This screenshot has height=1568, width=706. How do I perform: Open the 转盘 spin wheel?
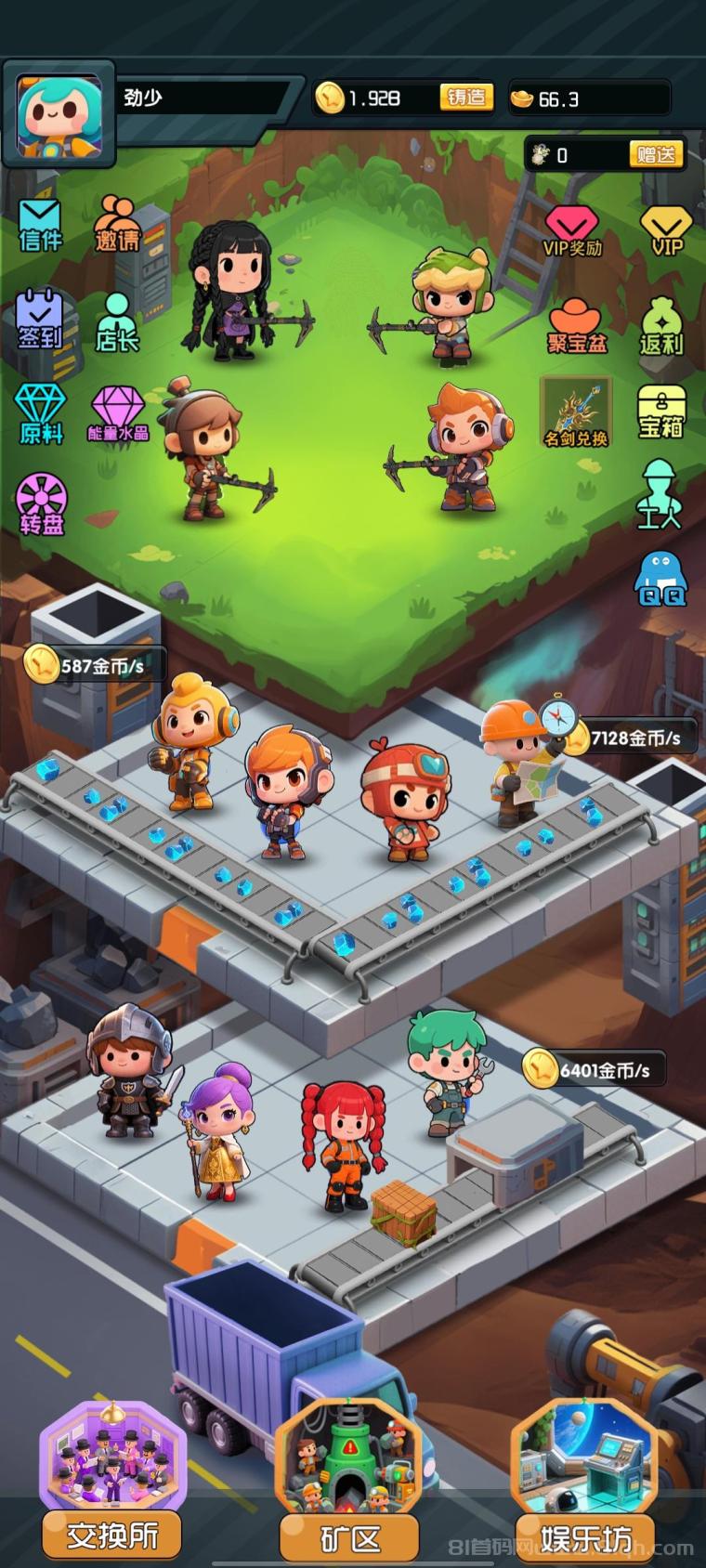[42, 504]
